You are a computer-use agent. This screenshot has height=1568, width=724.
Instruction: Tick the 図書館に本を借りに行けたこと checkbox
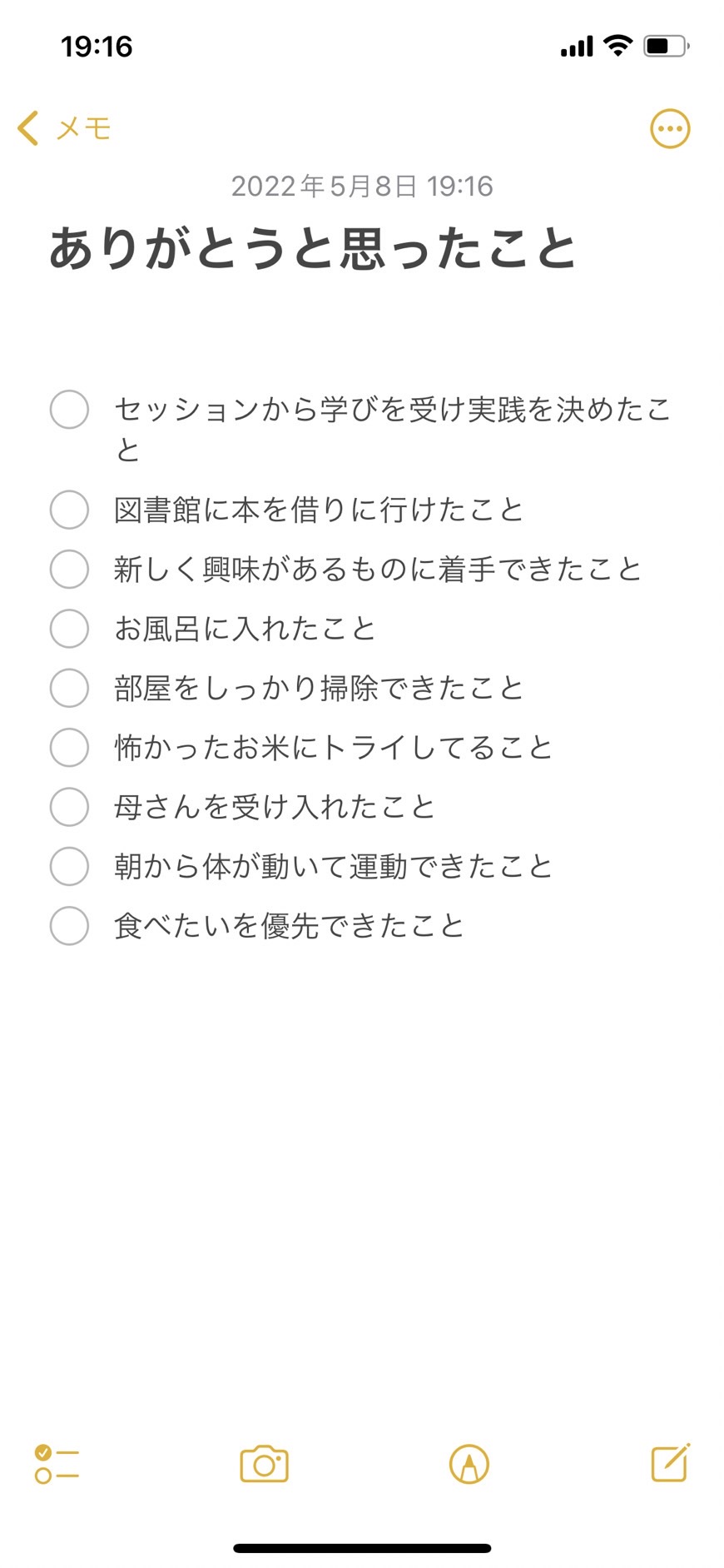[x=69, y=510]
